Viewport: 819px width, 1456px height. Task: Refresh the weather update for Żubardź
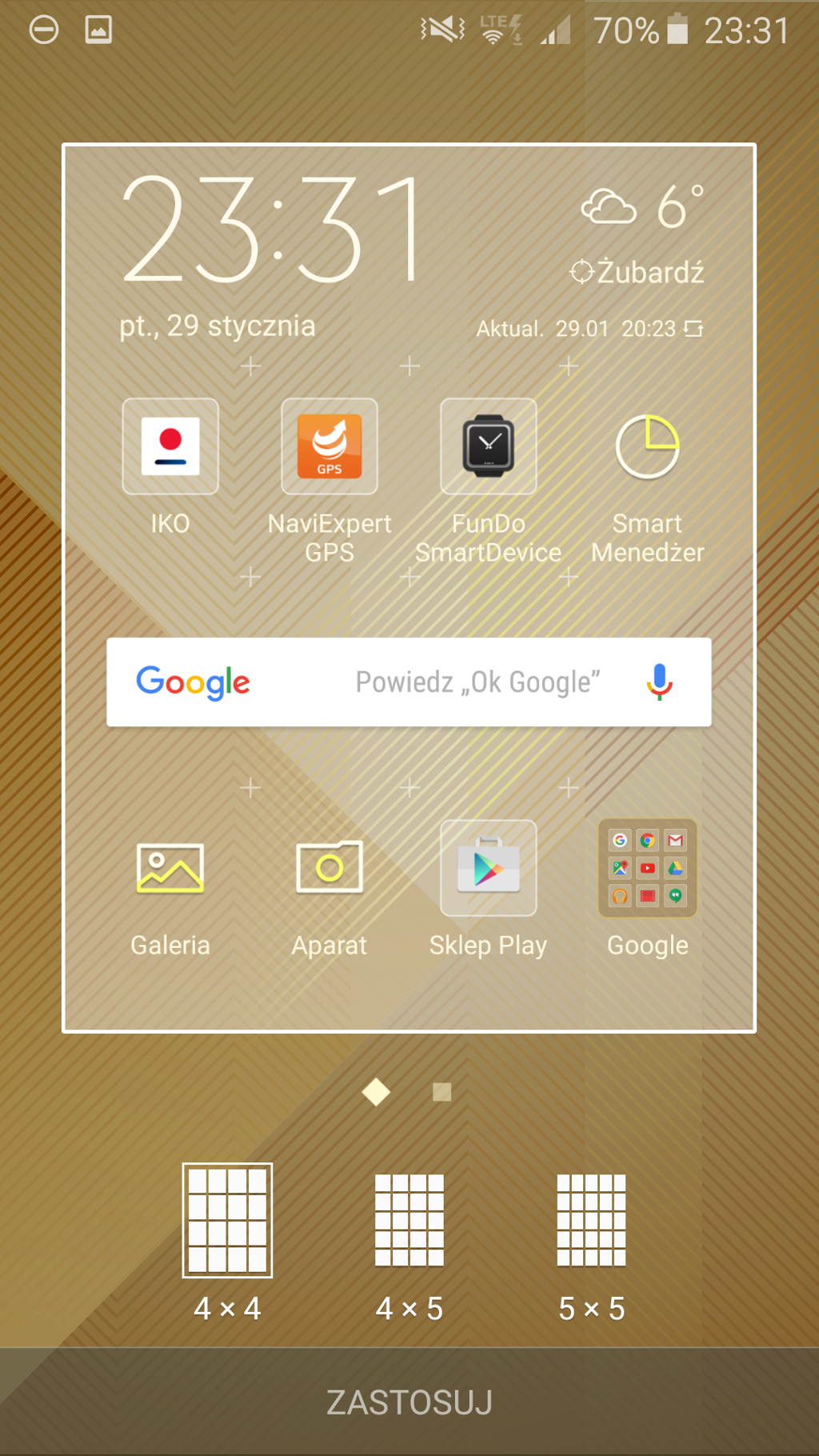(693, 329)
